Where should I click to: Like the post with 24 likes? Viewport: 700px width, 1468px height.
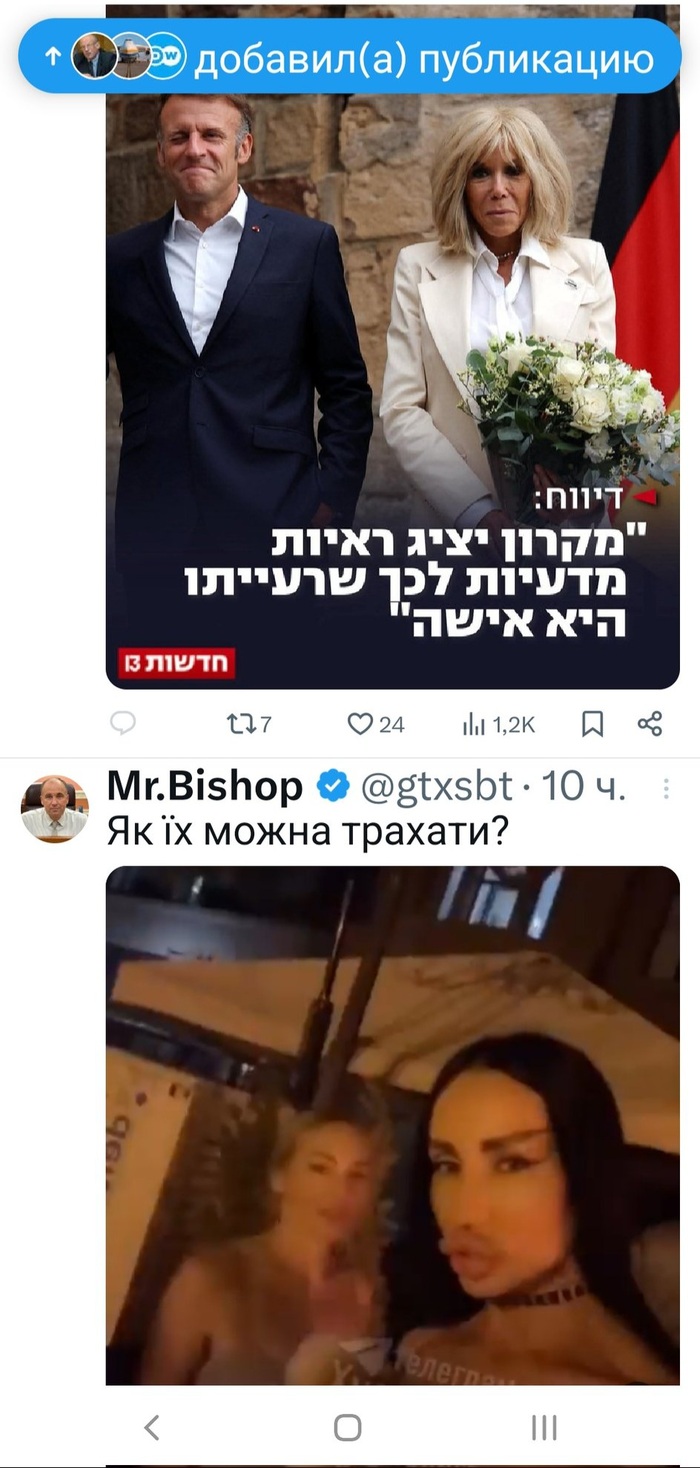375,724
